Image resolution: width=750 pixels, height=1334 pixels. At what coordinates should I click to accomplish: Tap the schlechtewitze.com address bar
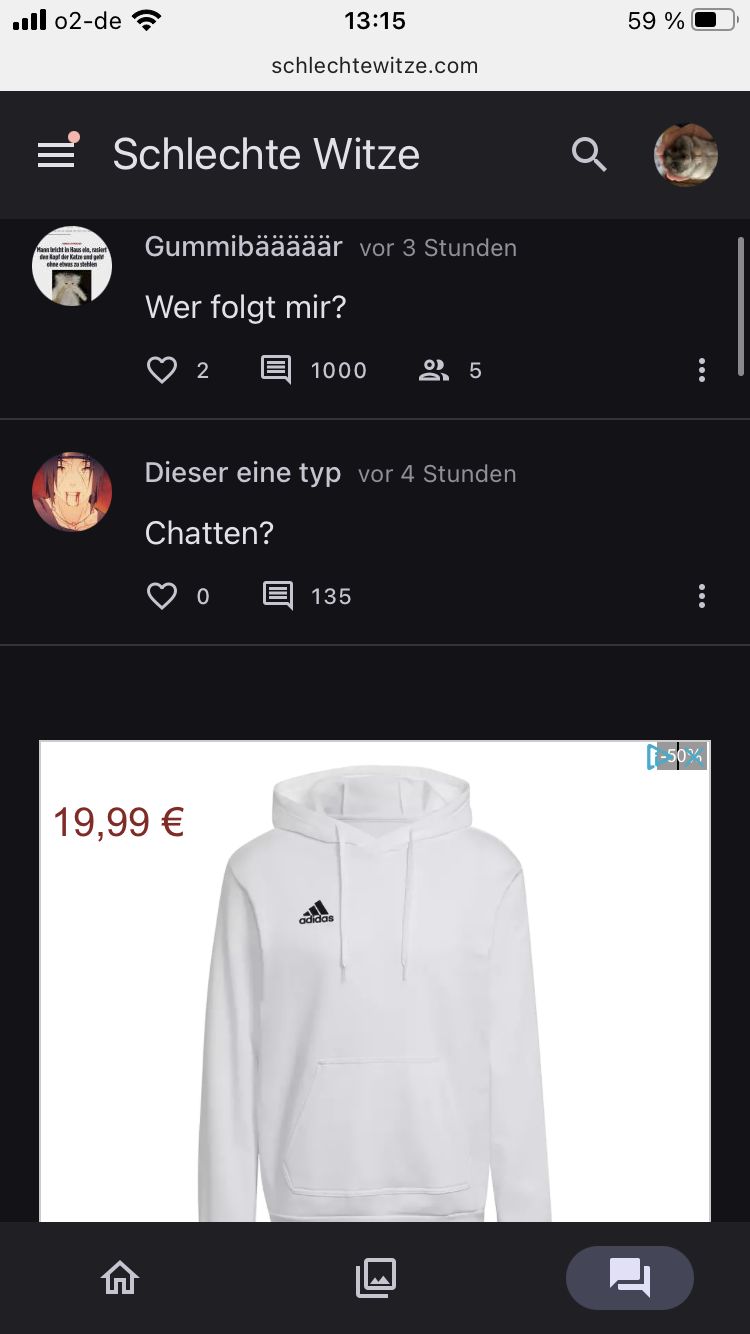[x=375, y=66]
